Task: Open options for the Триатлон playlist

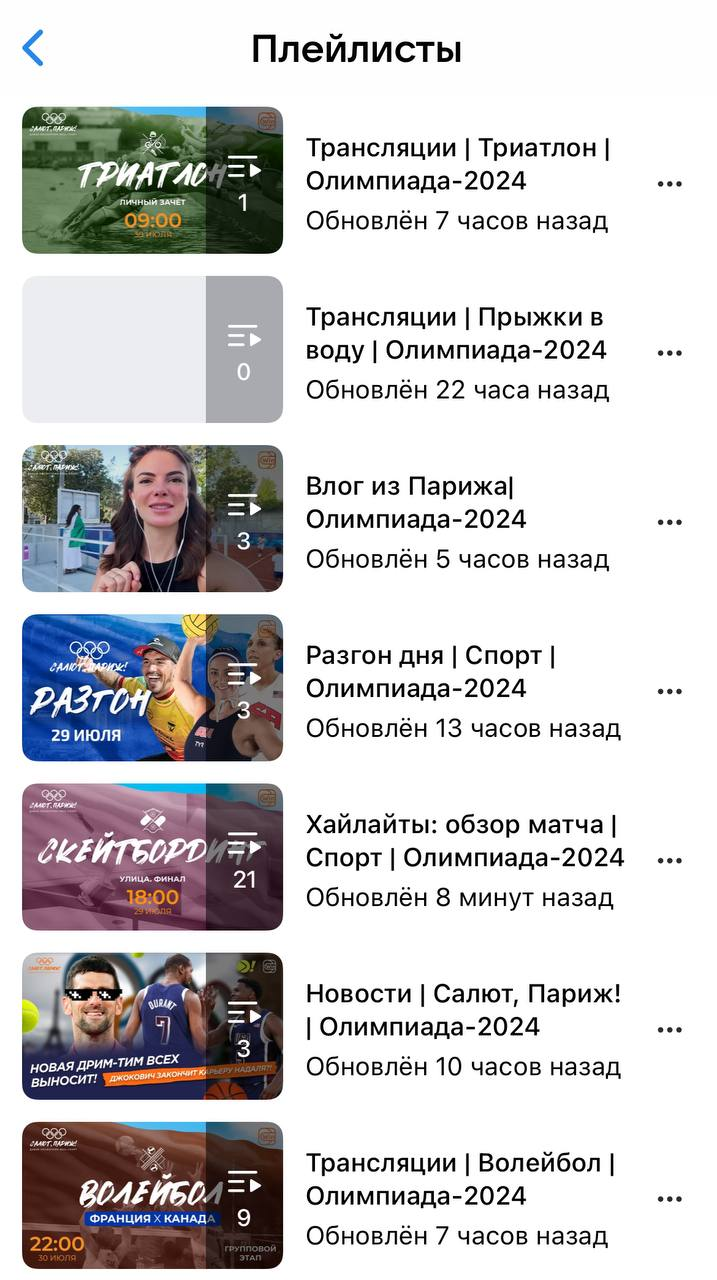Action: pos(669,184)
